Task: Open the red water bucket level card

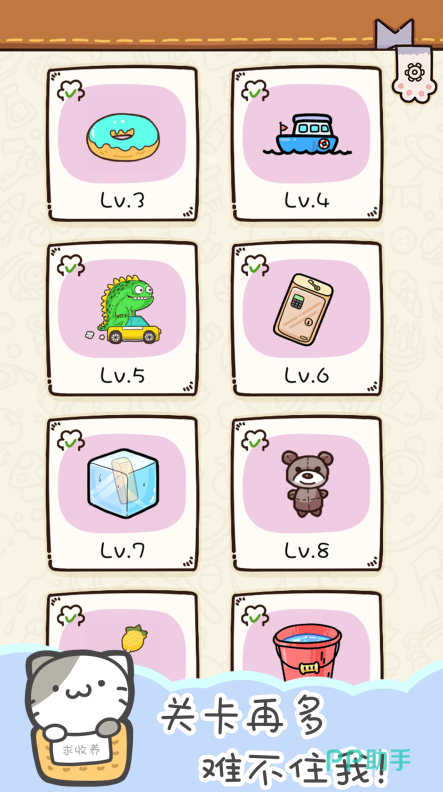Action: click(307, 636)
